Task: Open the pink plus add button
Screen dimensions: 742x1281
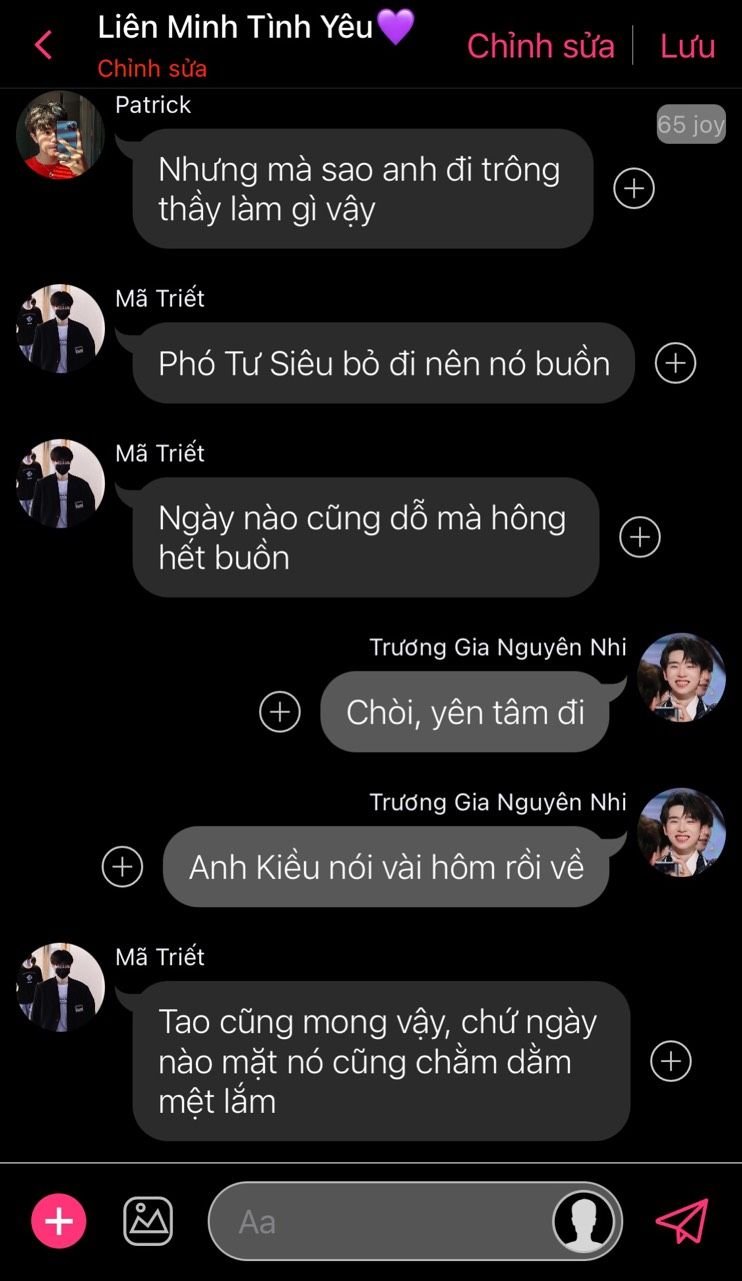Action: tap(59, 1221)
